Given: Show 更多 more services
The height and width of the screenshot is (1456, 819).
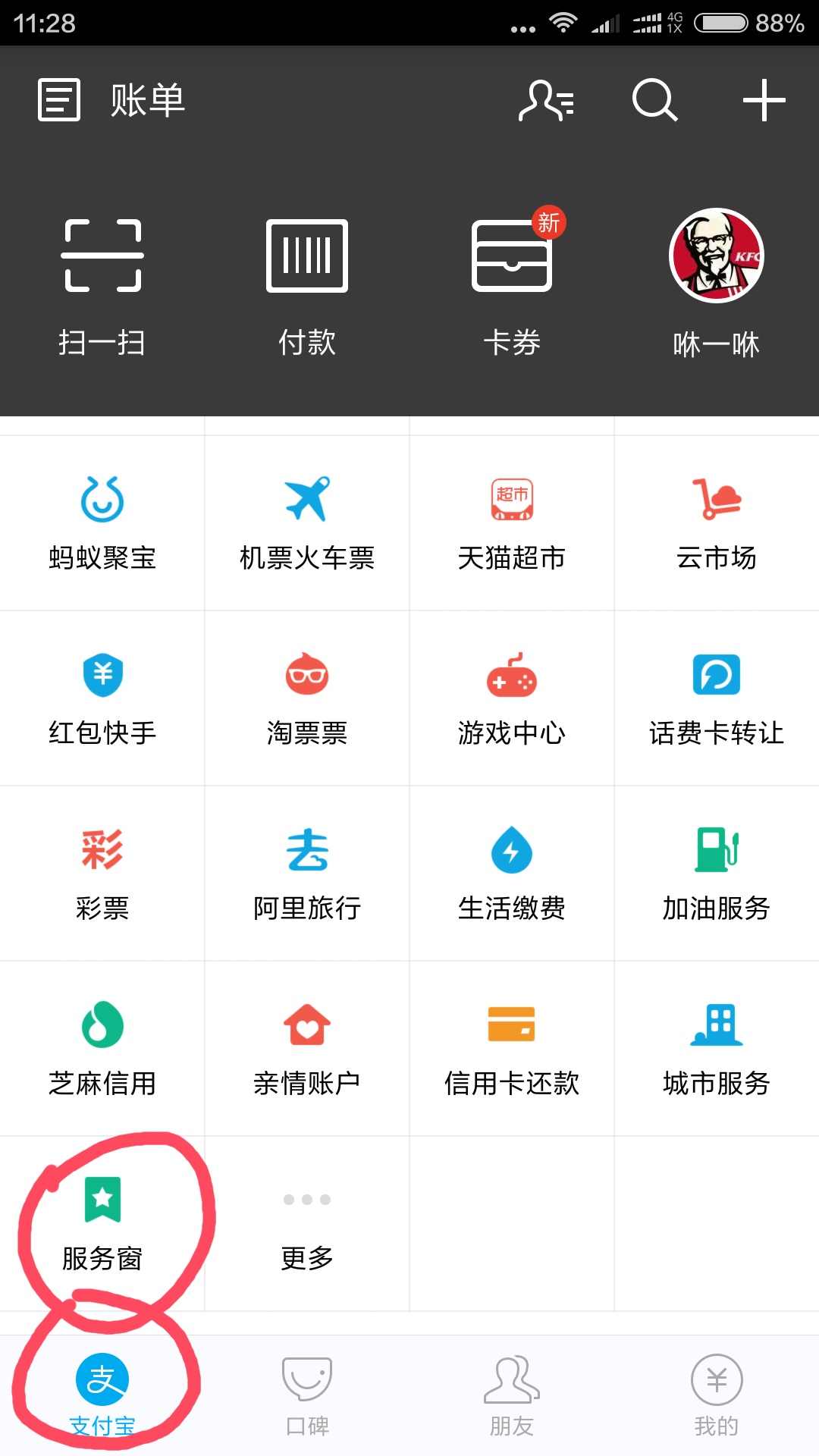Looking at the screenshot, I should click(x=307, y=1222).
